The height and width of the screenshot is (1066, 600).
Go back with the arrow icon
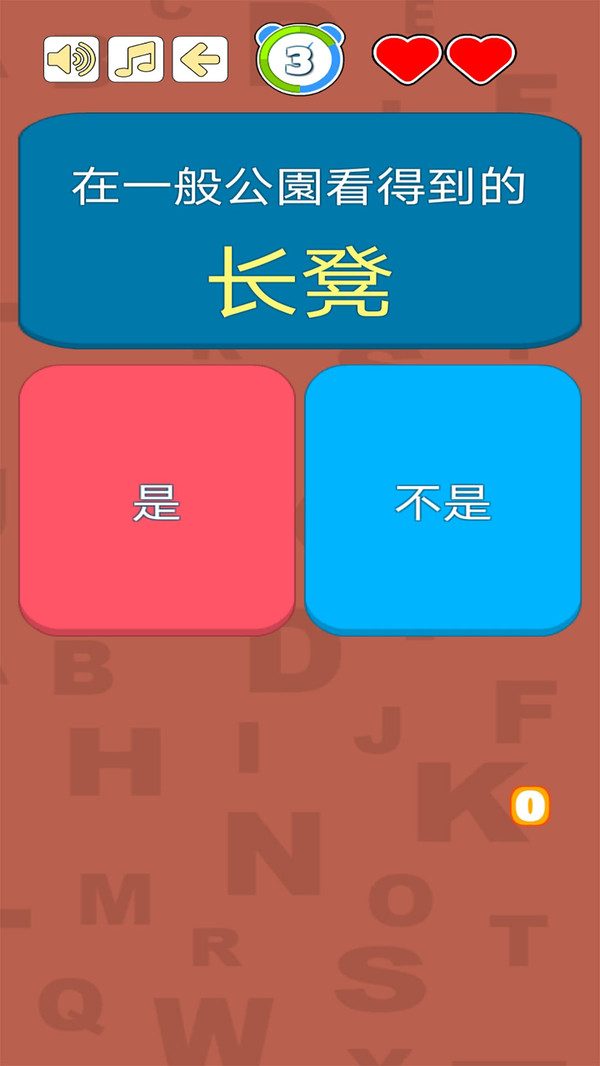tap(200, 60)
